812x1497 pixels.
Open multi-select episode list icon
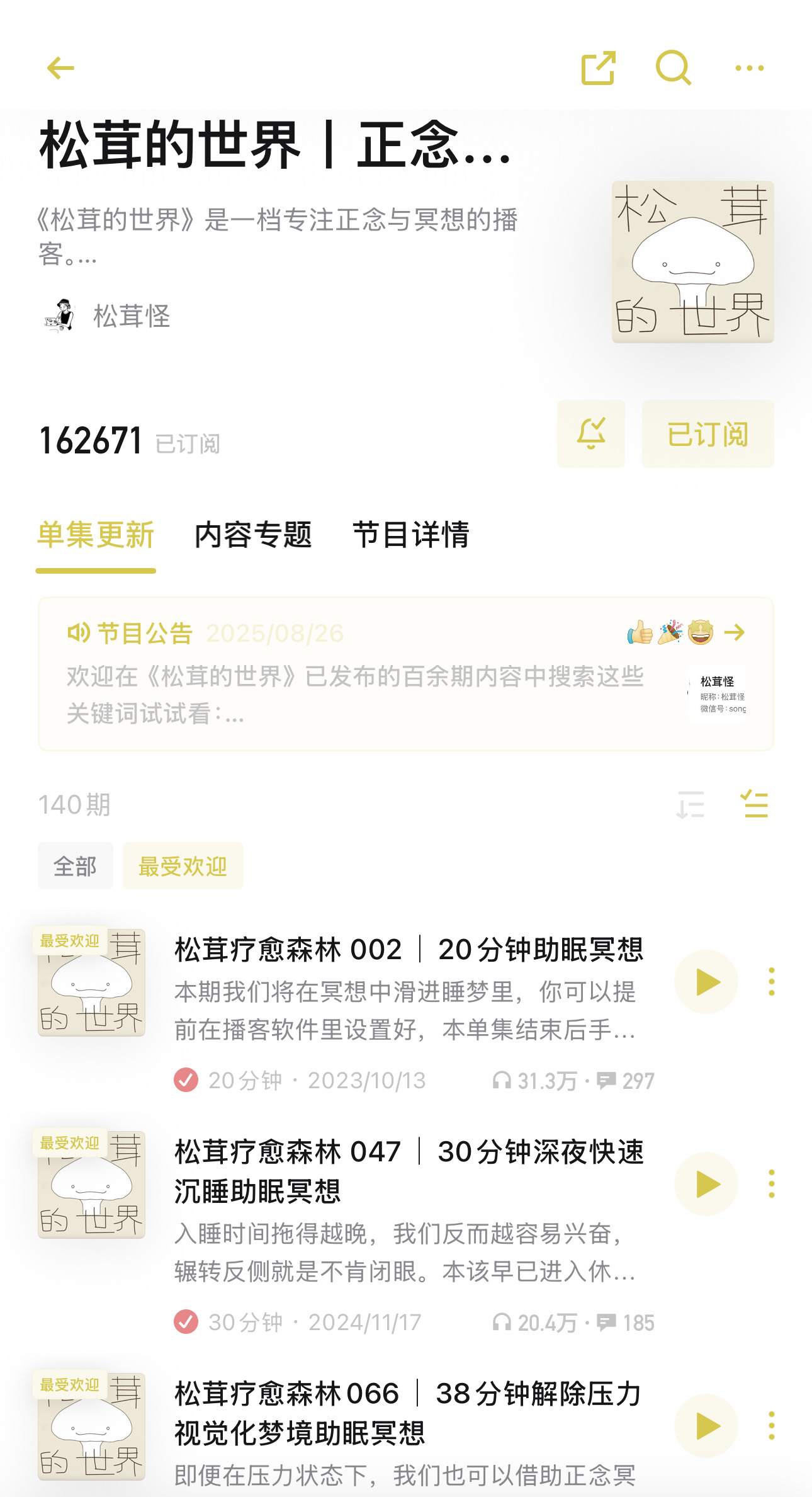pyautogui.click(x=754, y=805)
